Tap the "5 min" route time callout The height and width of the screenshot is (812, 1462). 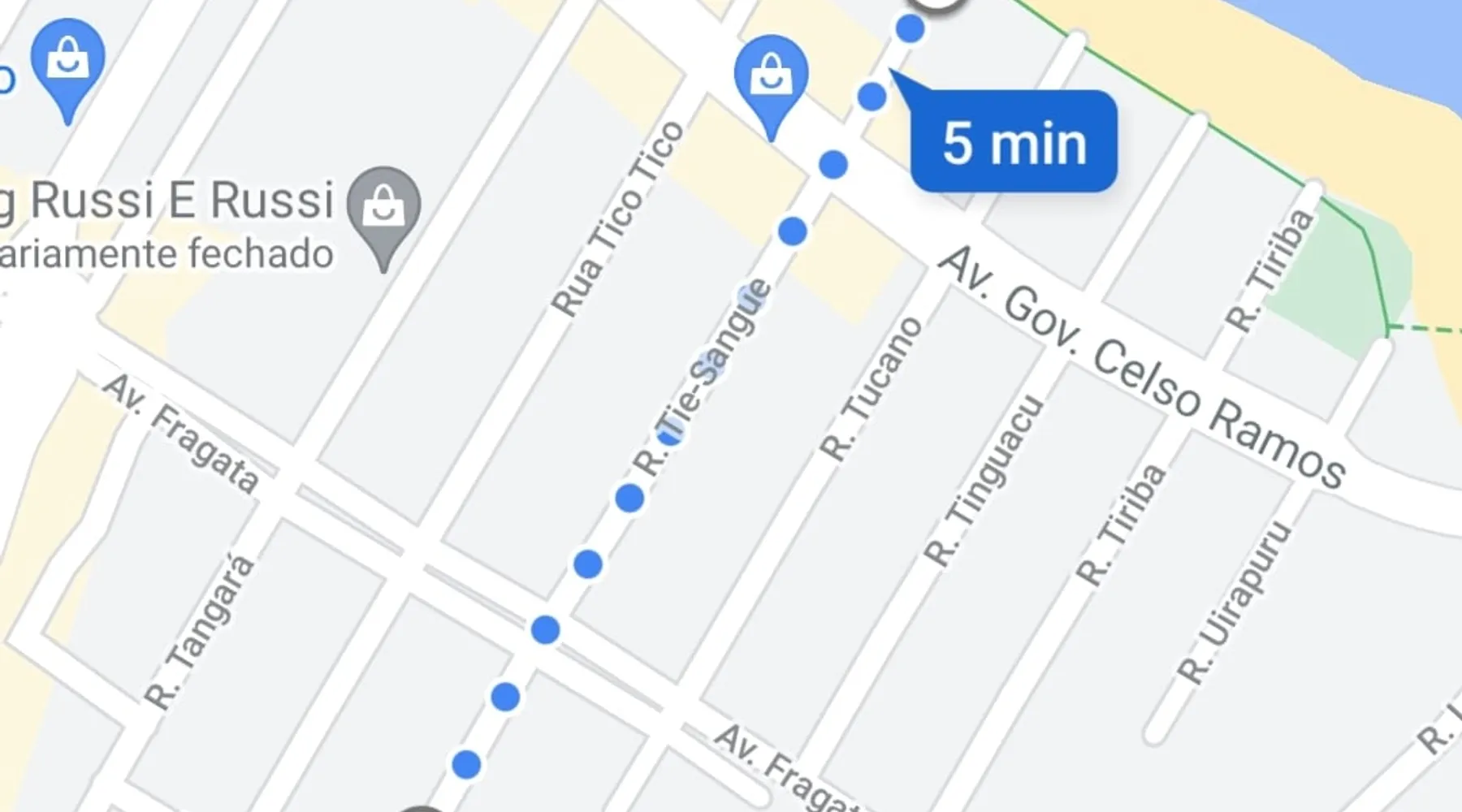1013,142
